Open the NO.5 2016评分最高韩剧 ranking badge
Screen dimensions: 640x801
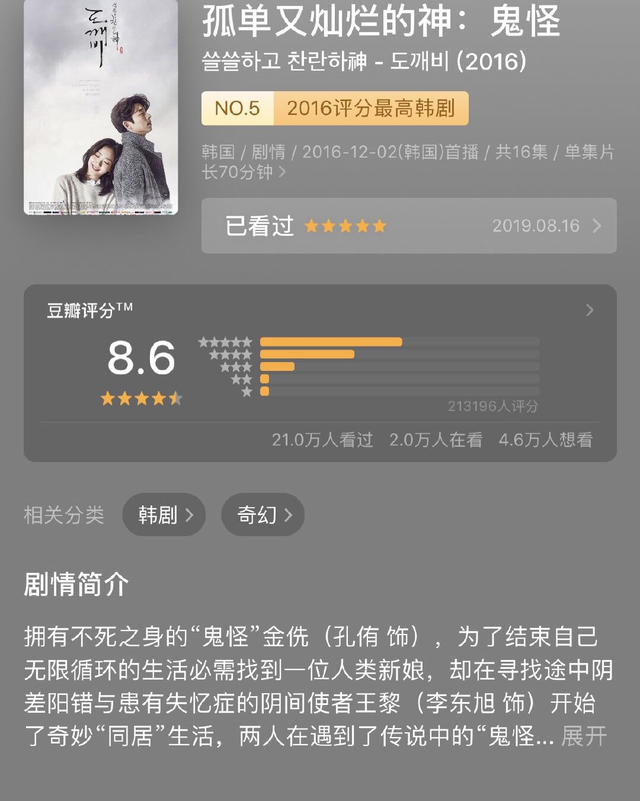coord(335,108)
